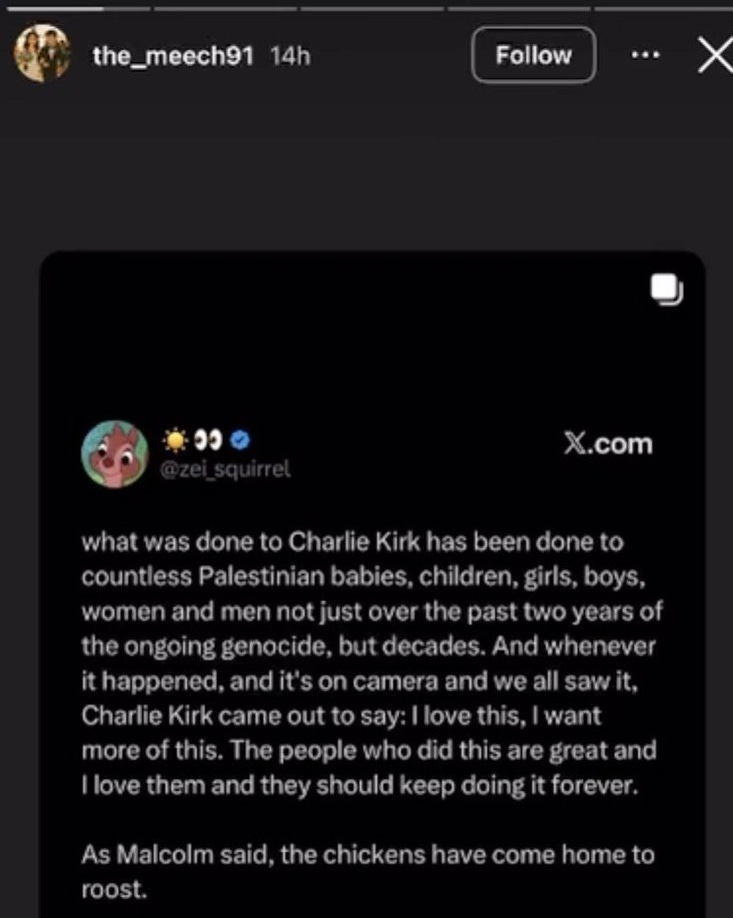This screenshot has height=918, width=733.
Task: Open the story's three-dot options menu
Action: (x=646, y=55)
